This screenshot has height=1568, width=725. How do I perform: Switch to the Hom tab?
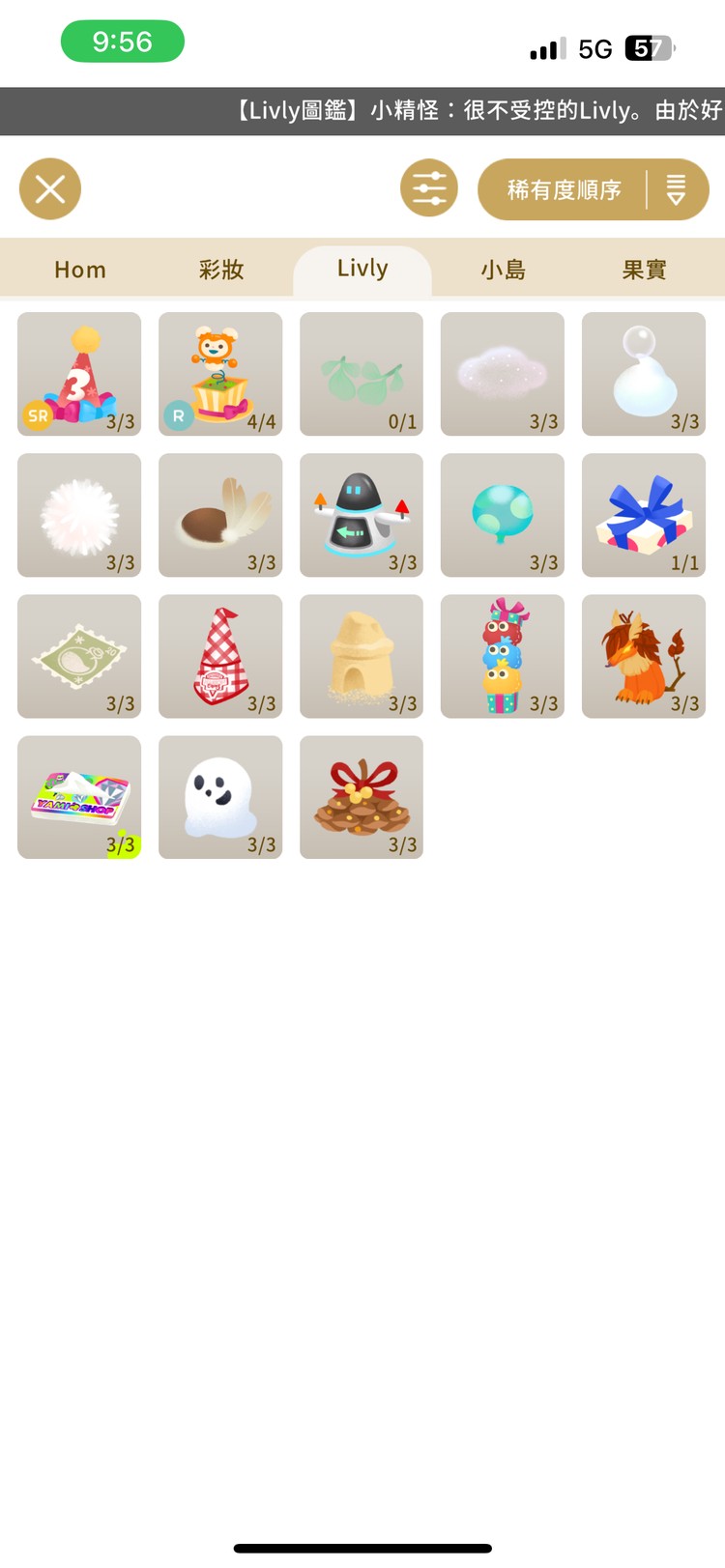tap(80, 270)
